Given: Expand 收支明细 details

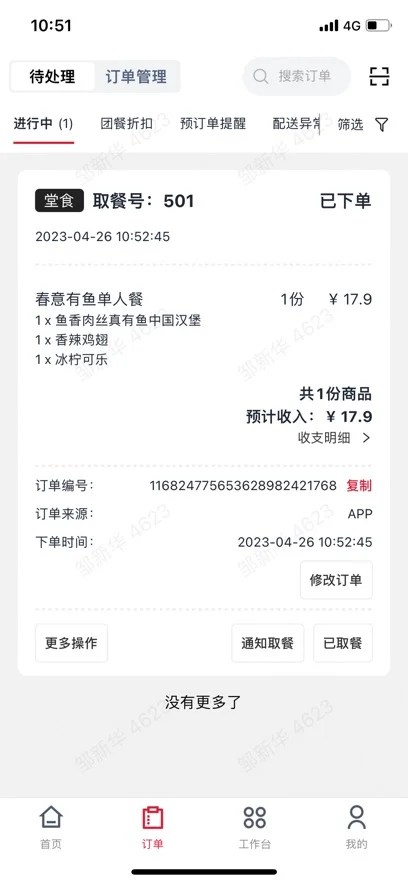Looking at the screenshot, I should click(x=334, y=438).
